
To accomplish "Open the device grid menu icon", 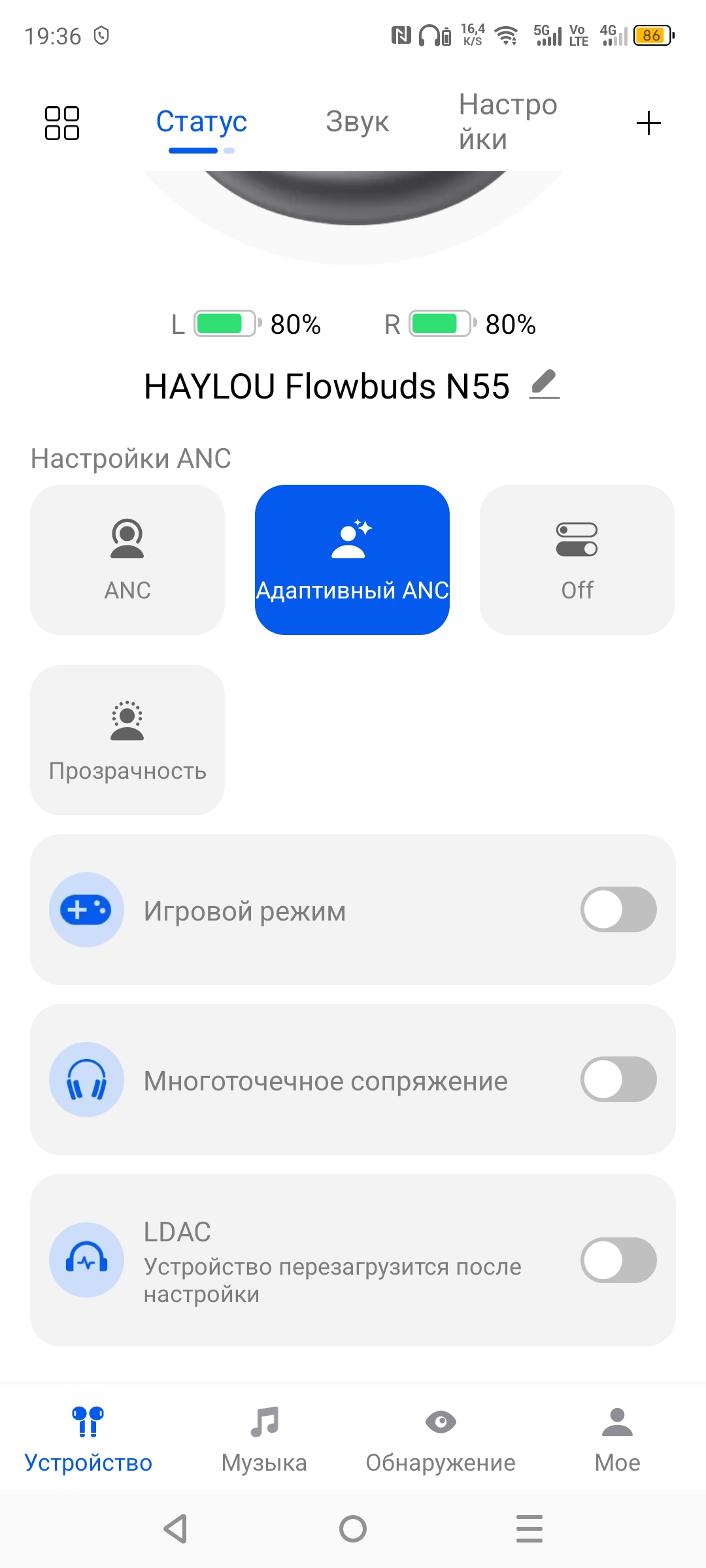I will click(62, 123).
